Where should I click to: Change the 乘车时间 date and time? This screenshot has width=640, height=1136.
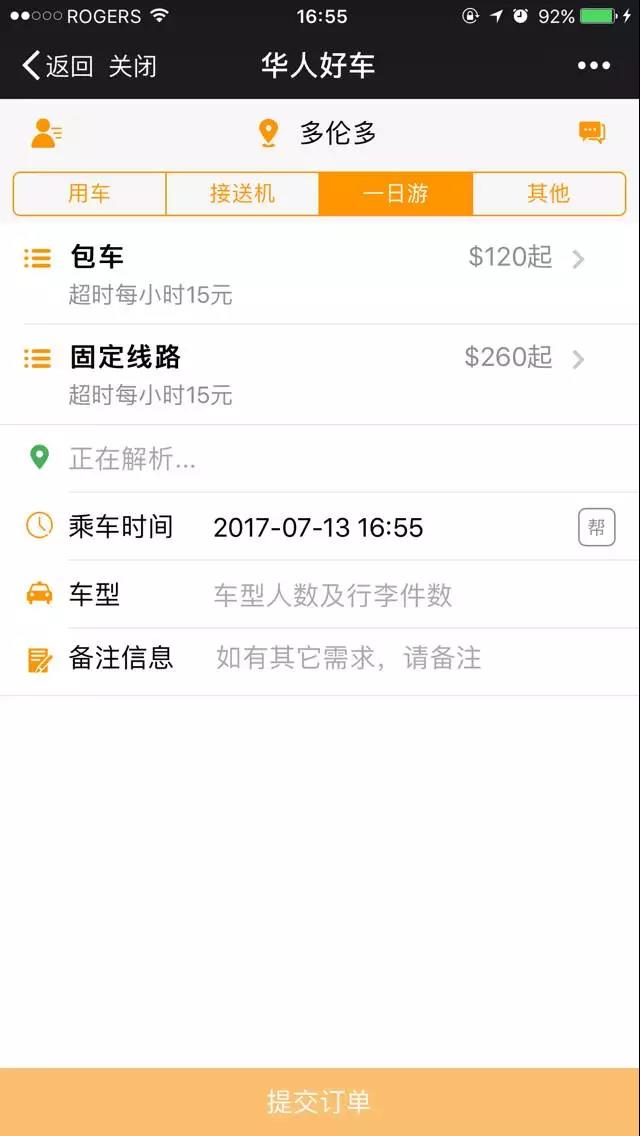(x=318, y=527)
